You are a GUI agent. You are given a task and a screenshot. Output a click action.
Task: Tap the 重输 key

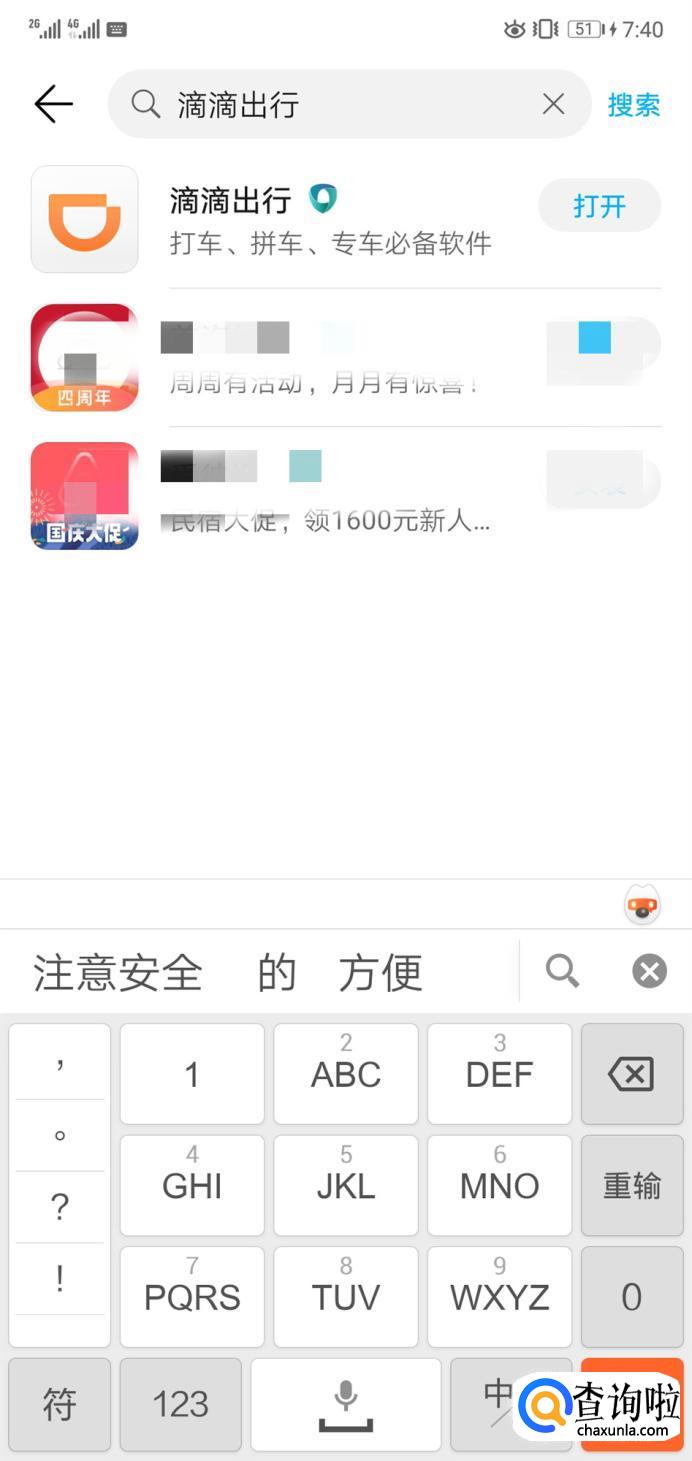(x=631, y=1185)
